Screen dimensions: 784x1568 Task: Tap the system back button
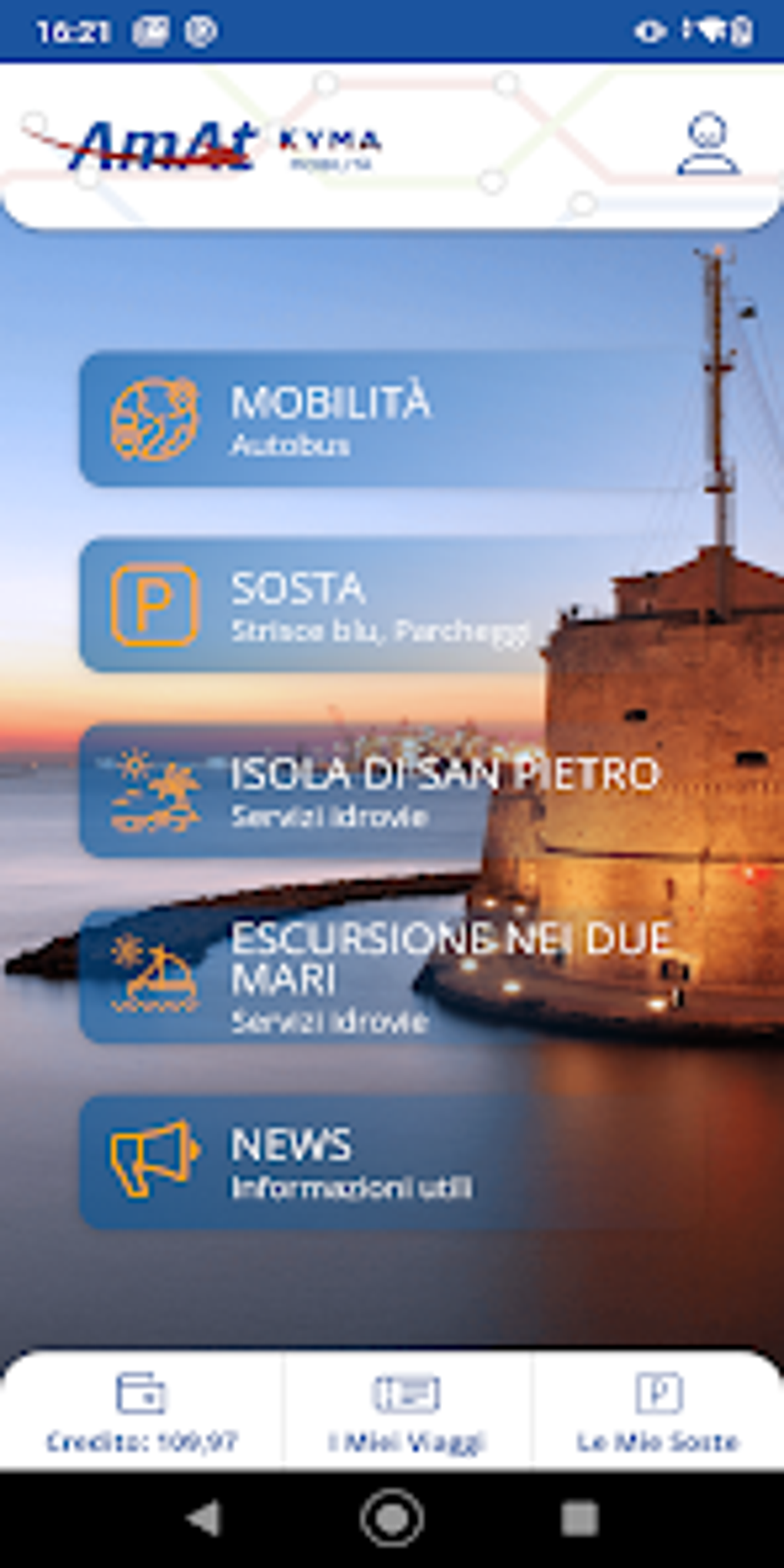coord(204,1520)
